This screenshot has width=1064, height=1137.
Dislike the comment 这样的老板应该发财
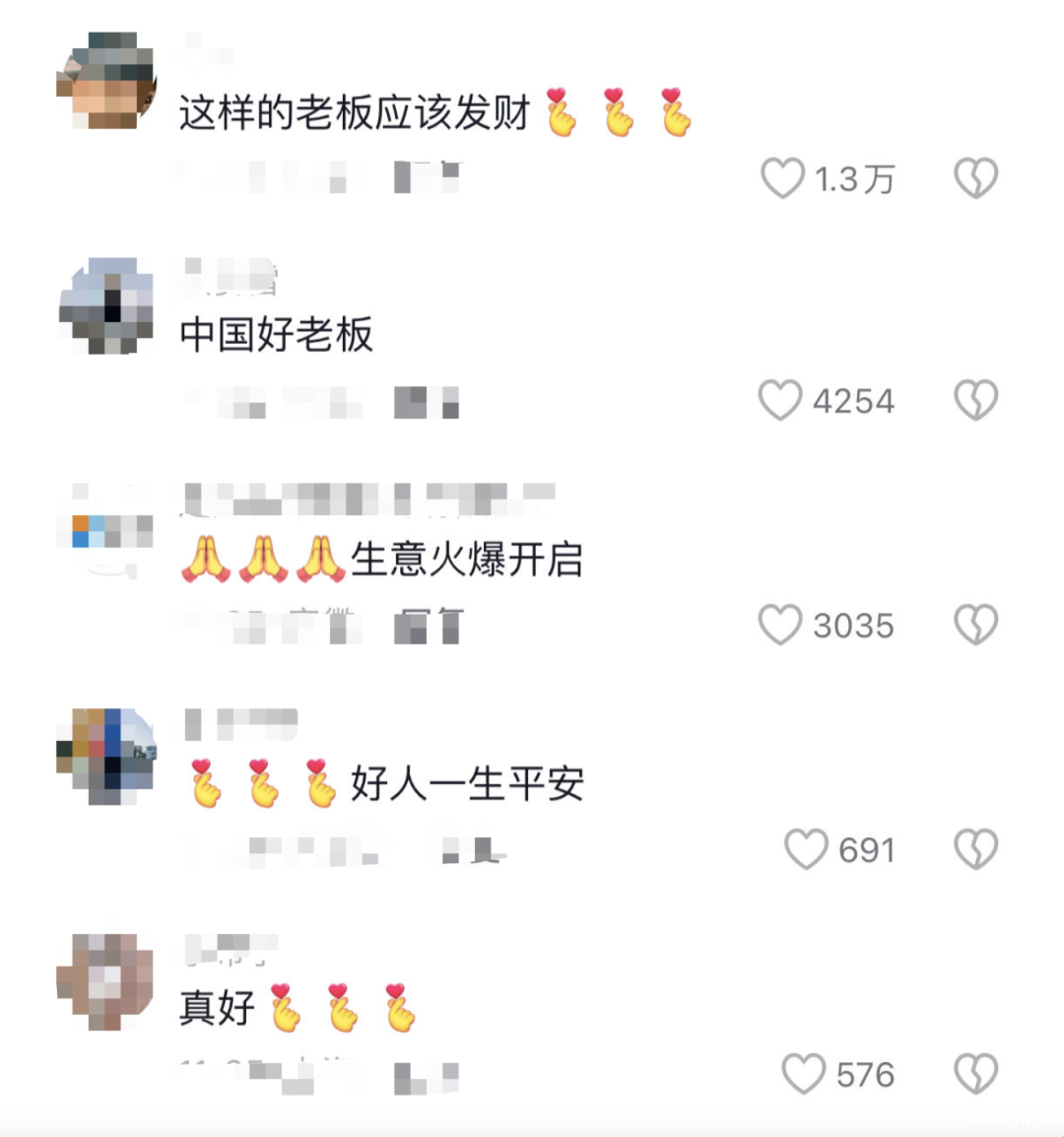click(x=975, y=178)
